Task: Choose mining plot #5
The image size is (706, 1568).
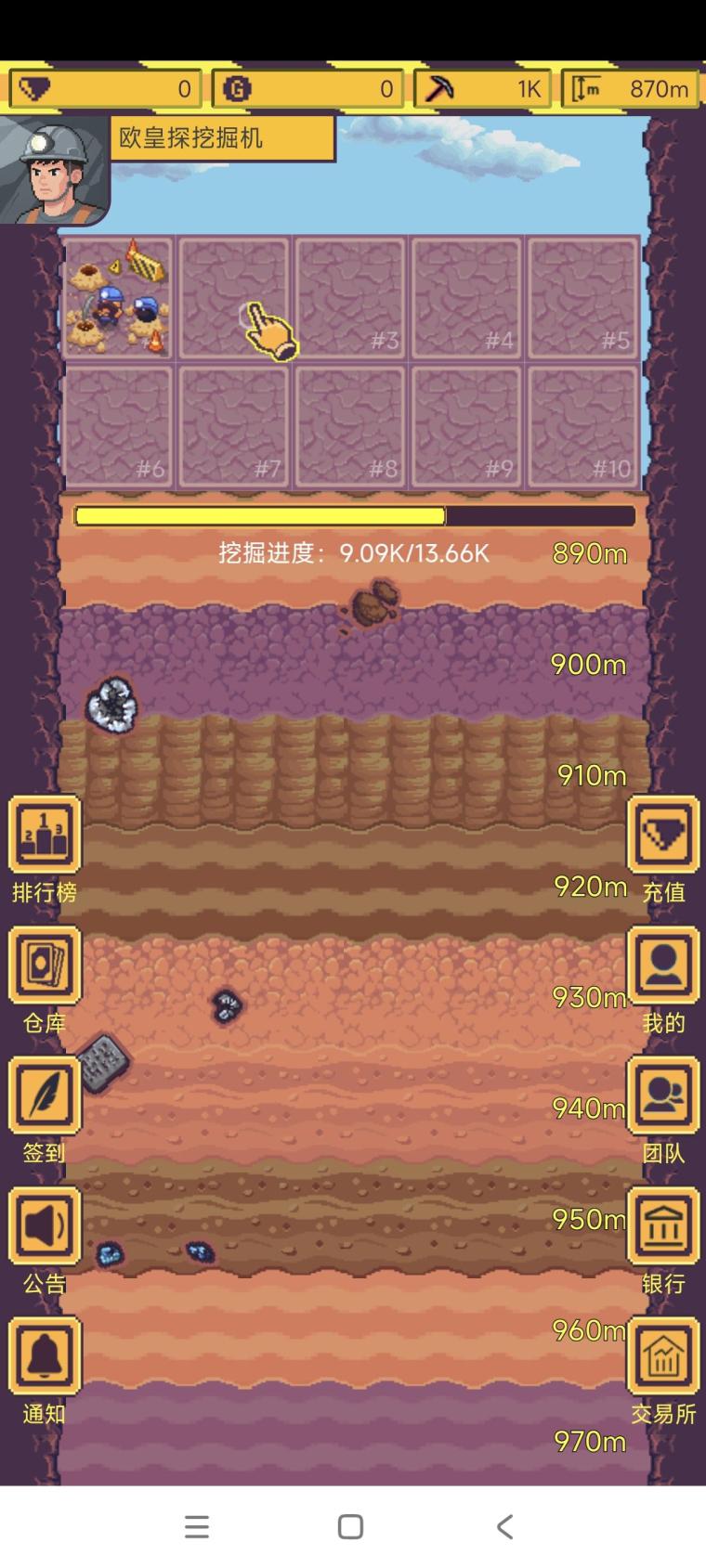Action: (582, 297)
